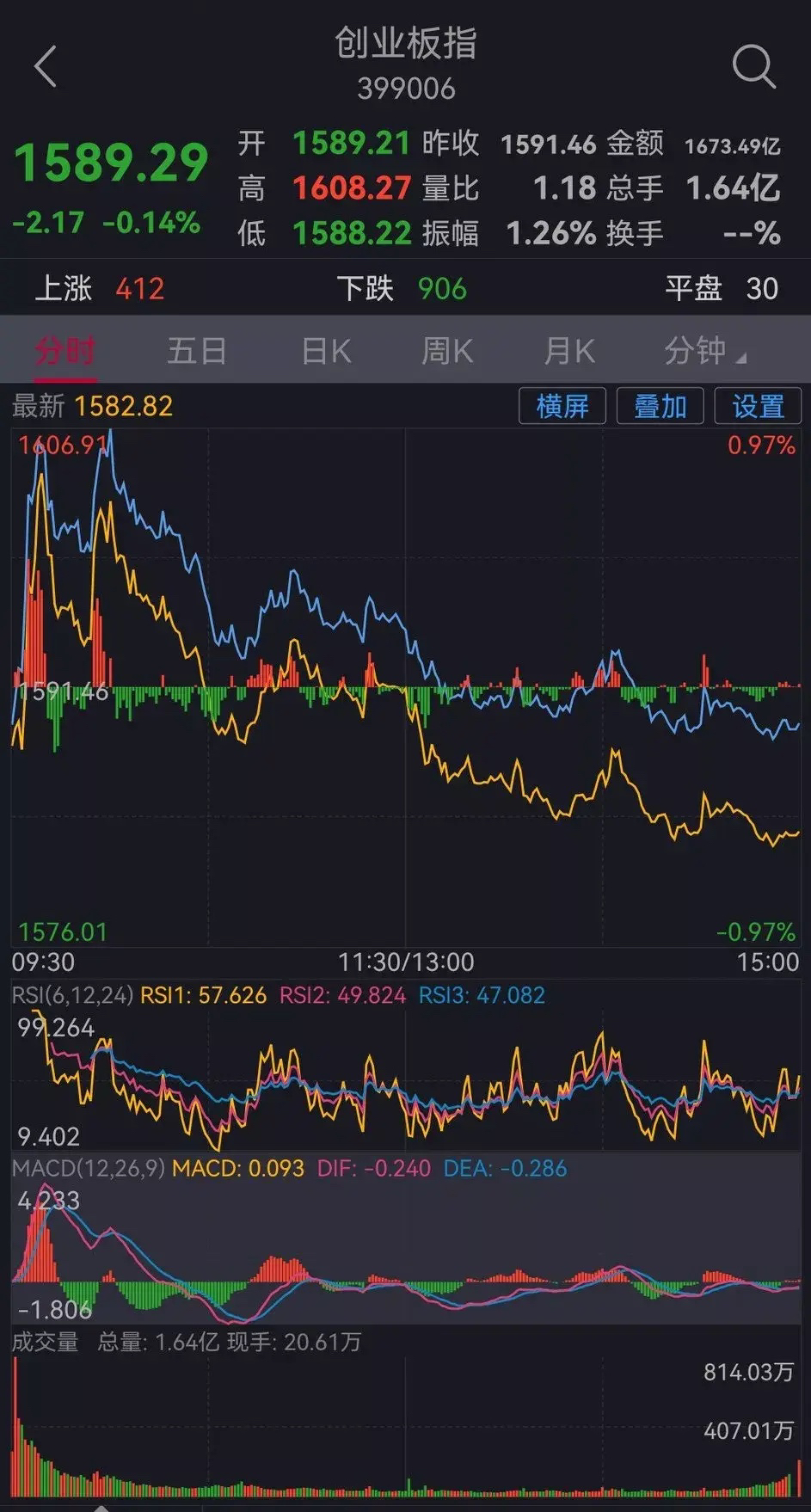Open the MACD(12,26,9) indicator selector
Viewport: 811px width, 1512px height.
pos(86,1168)
